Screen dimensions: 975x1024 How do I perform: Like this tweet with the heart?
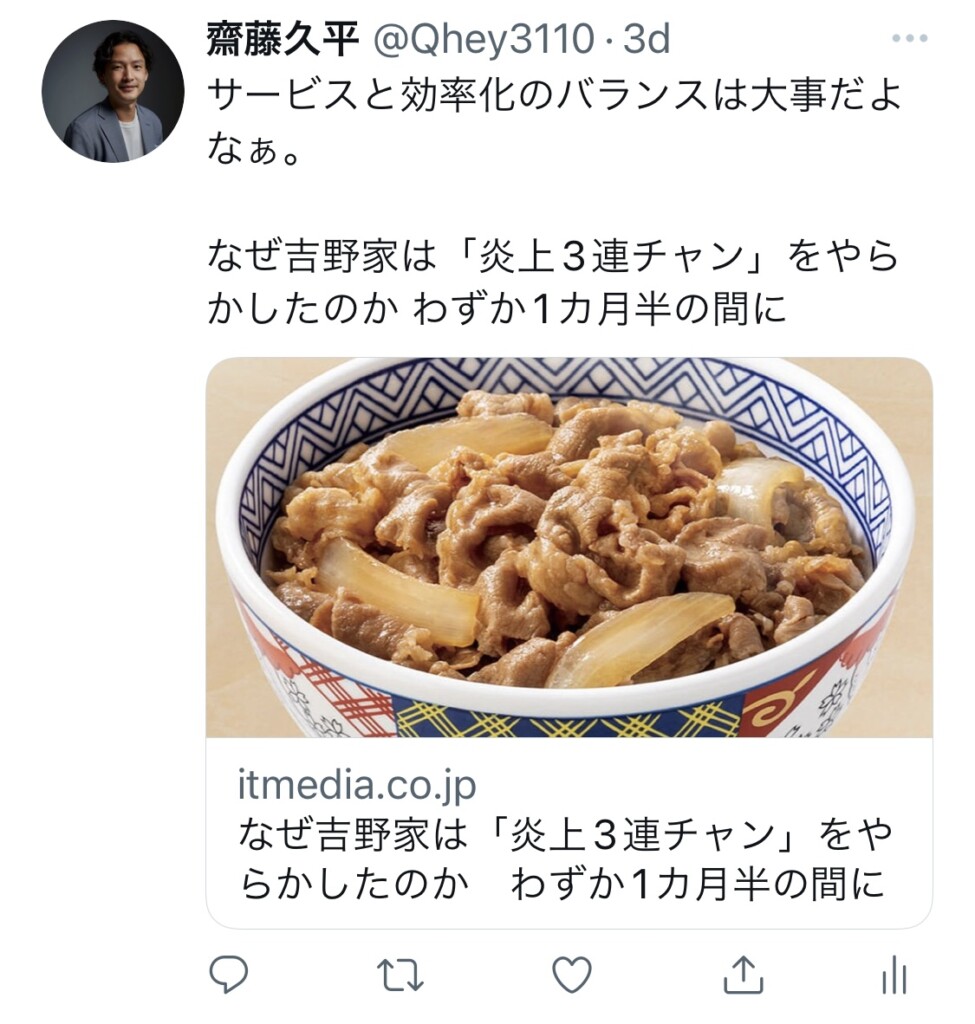coord(572,974)
